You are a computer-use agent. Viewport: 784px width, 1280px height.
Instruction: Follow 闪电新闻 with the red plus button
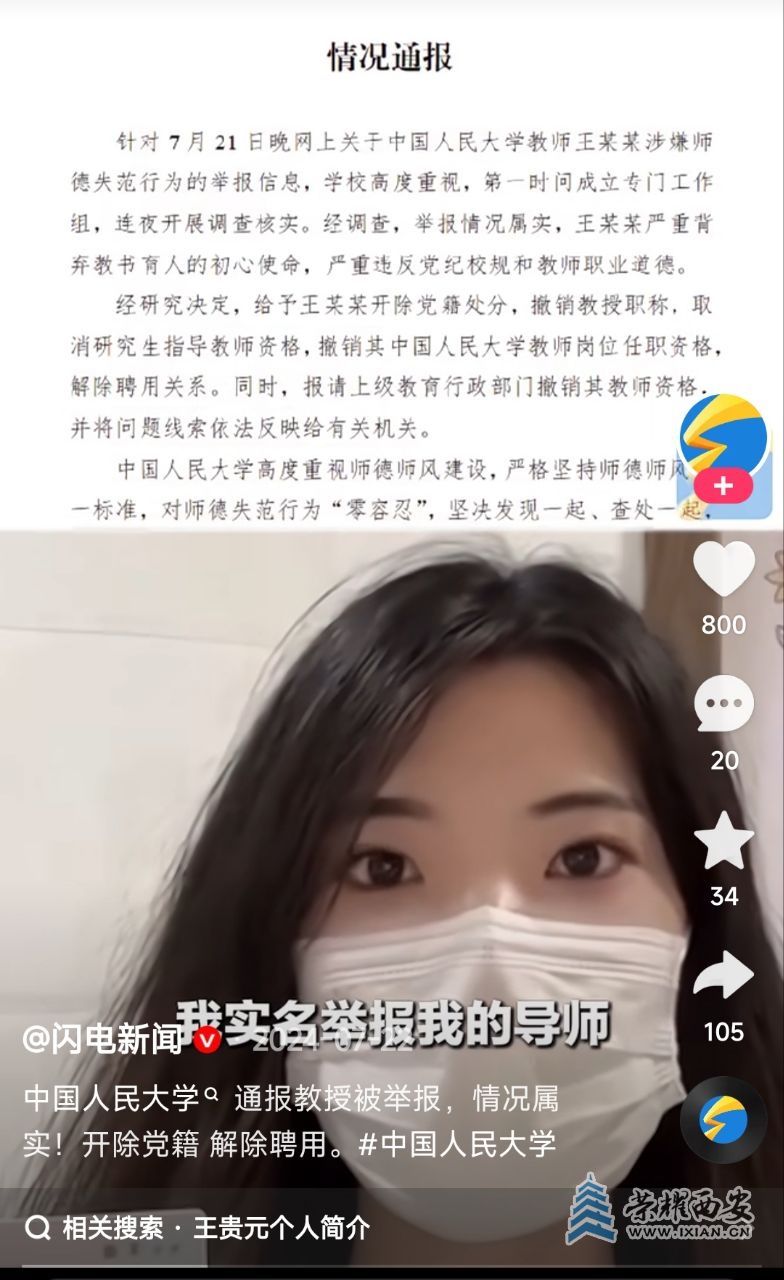[723, 487]
